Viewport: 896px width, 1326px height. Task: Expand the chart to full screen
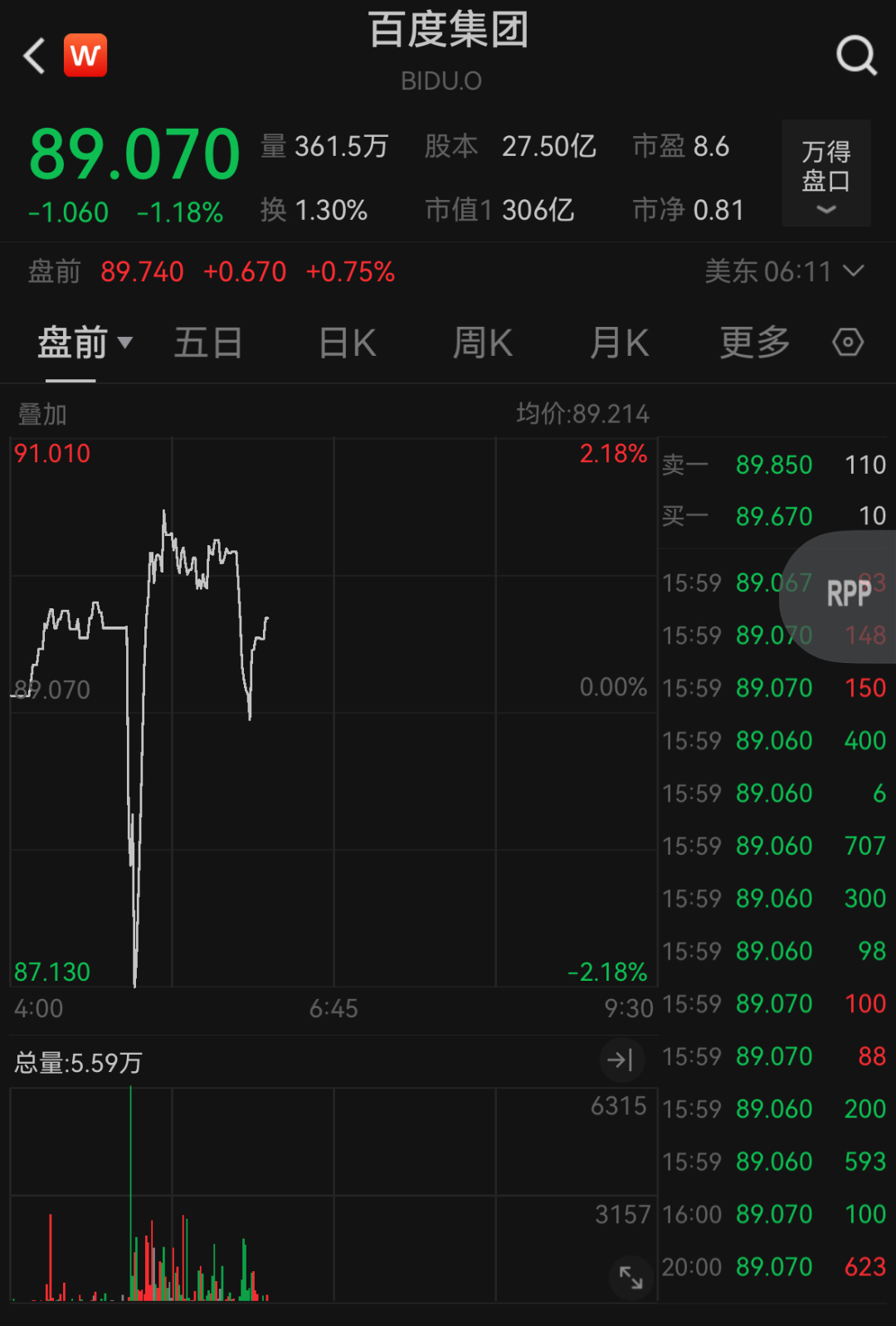(x=631, y=1277)
